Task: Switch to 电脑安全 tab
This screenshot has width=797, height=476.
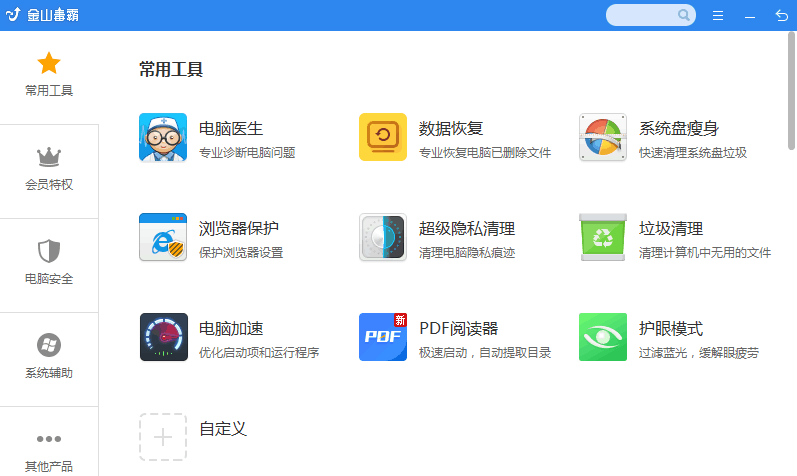Action: (49, 262)
